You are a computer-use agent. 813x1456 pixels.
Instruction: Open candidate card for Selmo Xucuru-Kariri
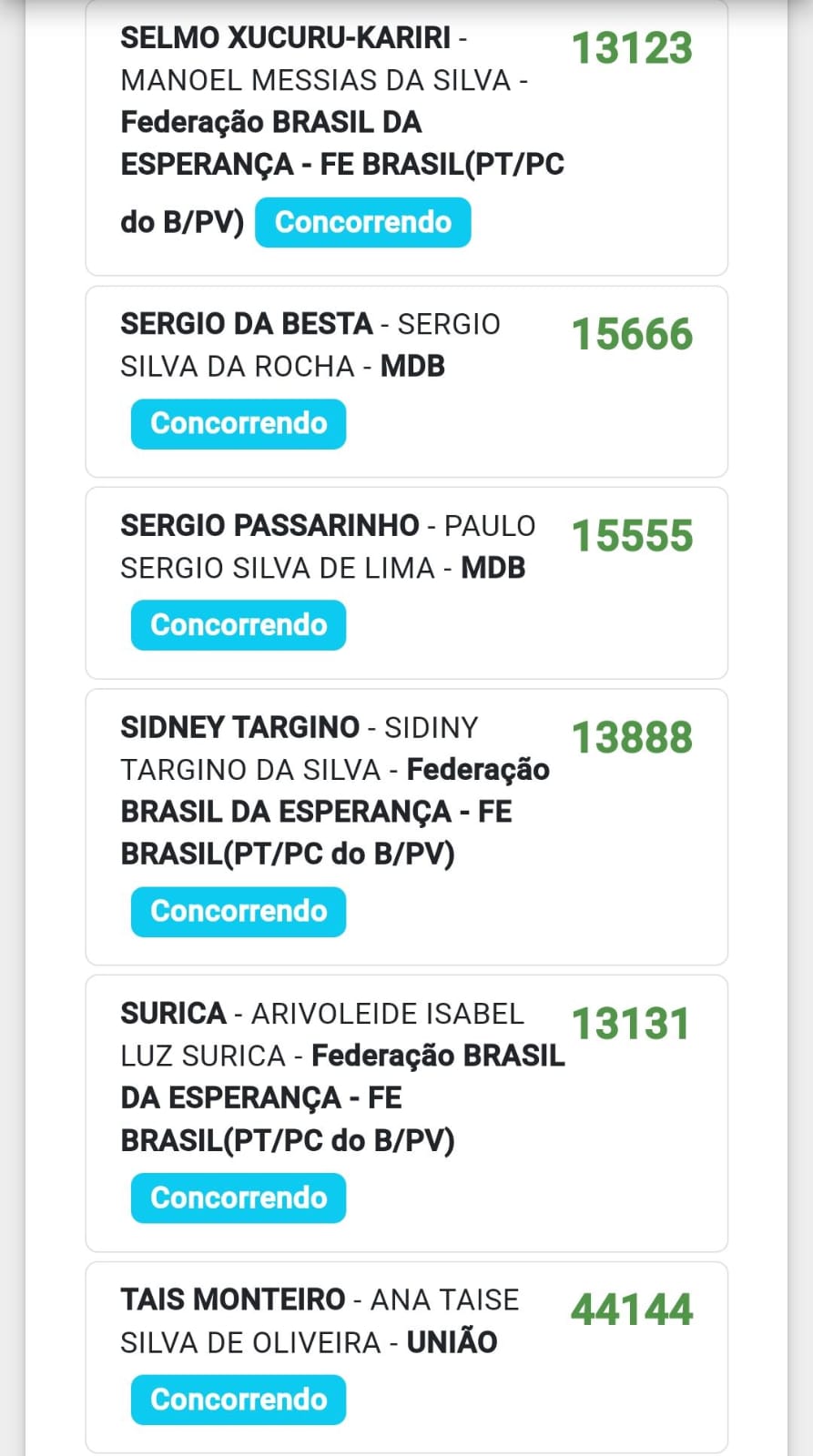[406, 137]
